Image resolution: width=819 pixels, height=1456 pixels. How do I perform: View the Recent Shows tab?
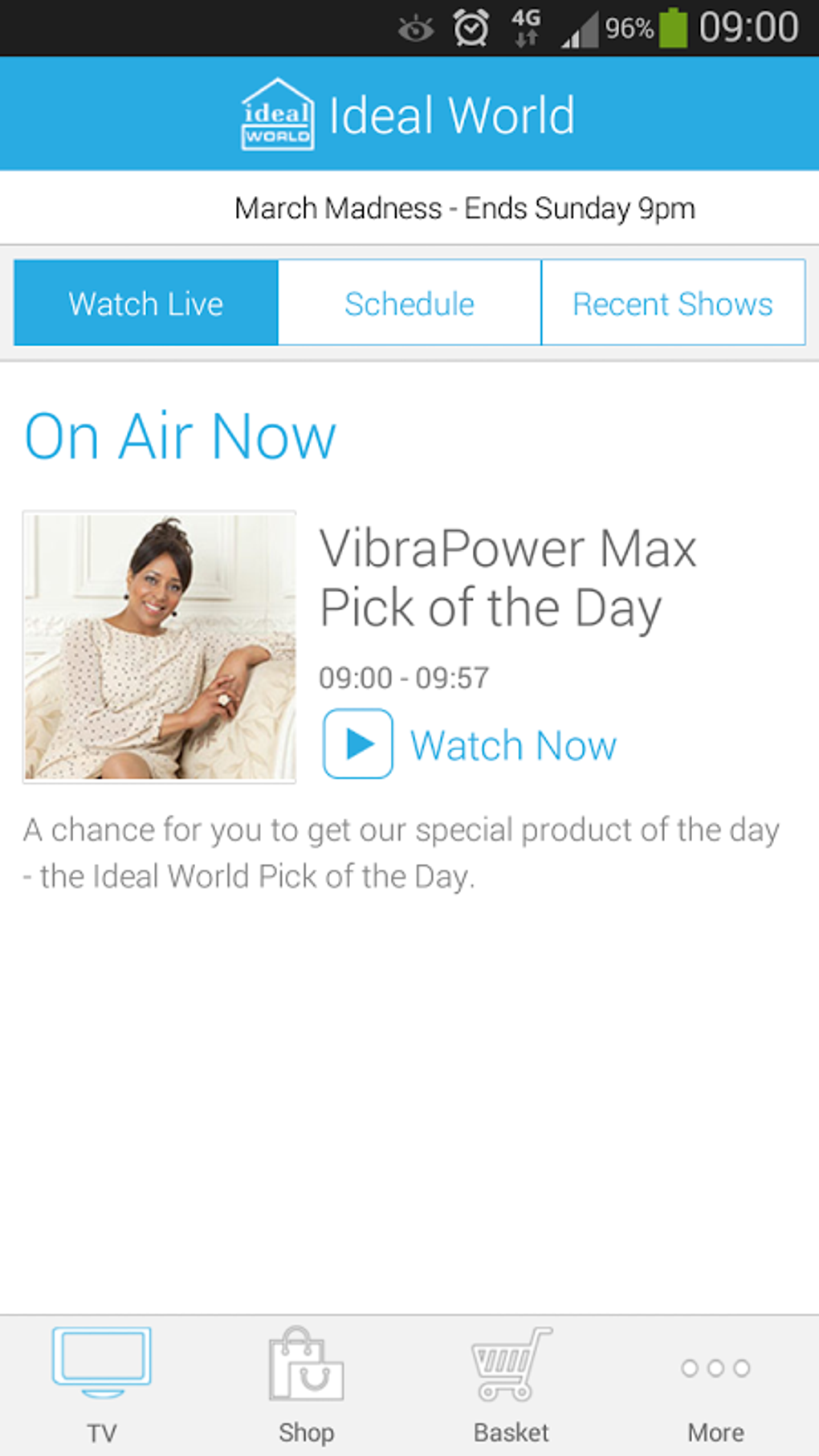(673, 303)
